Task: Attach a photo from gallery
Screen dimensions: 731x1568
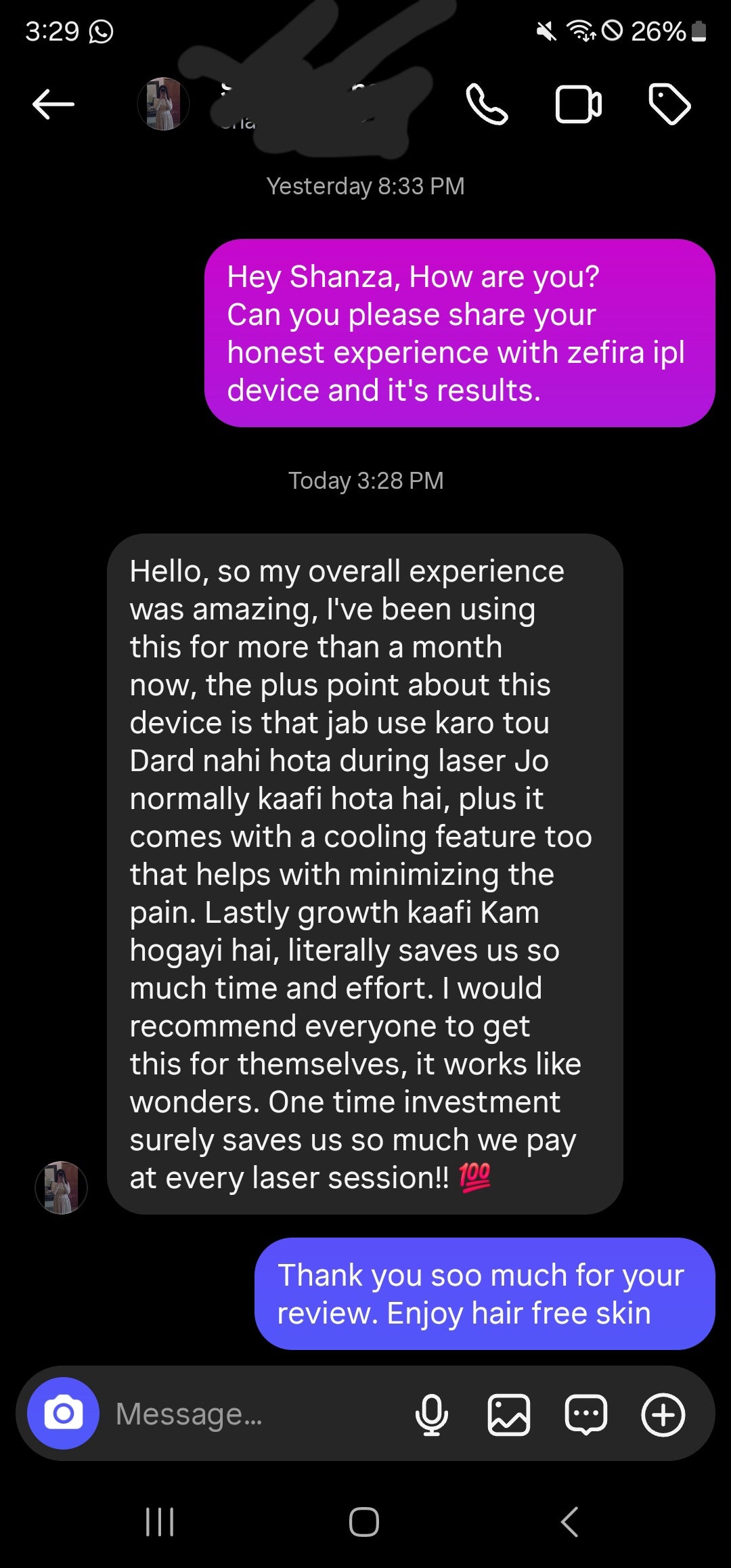Action: 509,1415
